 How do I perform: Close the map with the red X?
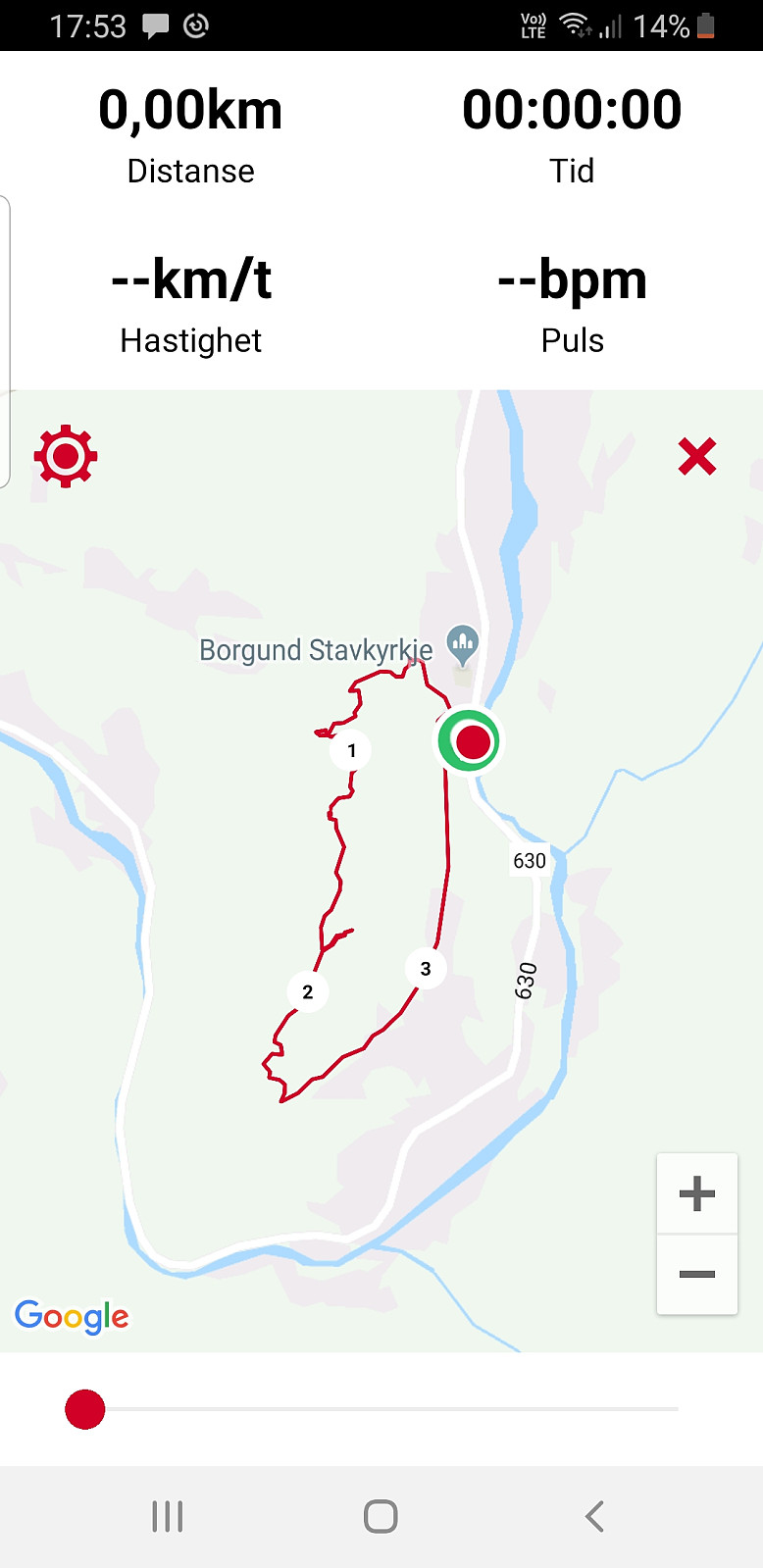click(697, 457)
